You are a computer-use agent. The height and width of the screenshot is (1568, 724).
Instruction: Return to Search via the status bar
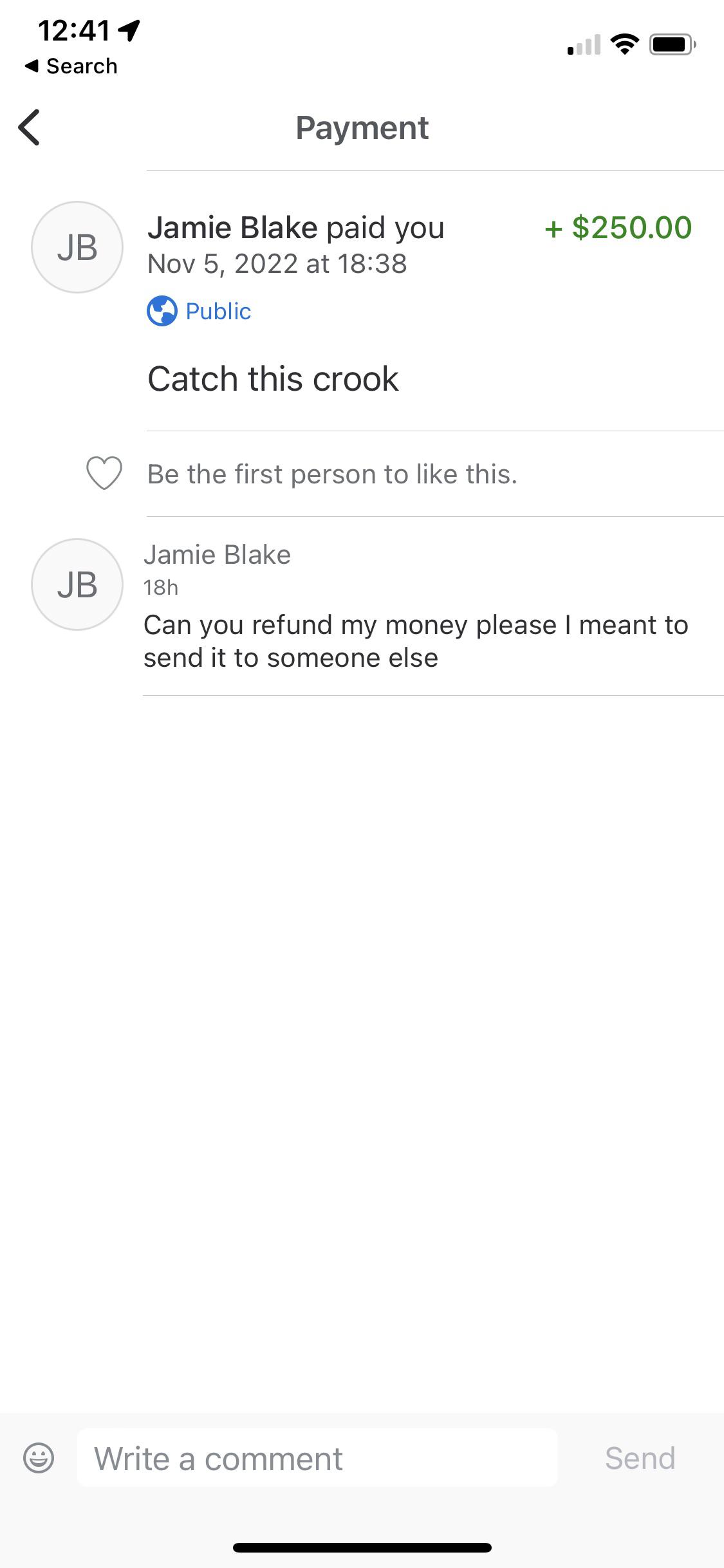(71, 66)
